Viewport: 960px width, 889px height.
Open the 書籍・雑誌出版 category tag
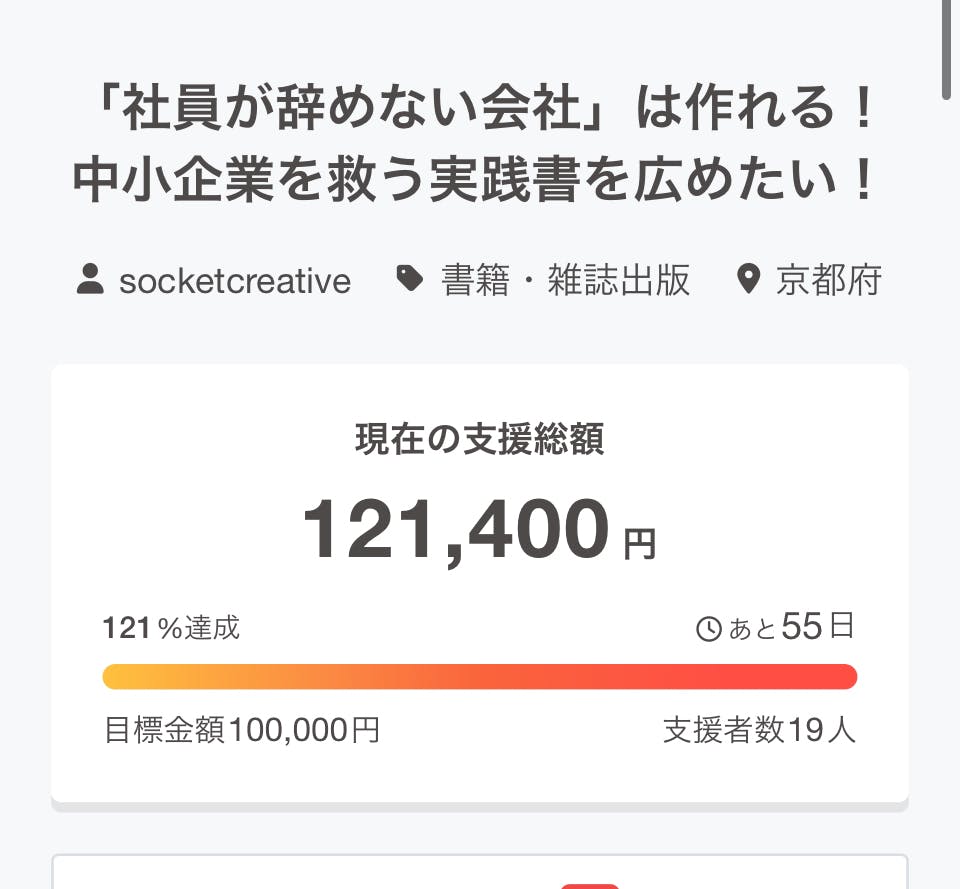coord(565,281)
